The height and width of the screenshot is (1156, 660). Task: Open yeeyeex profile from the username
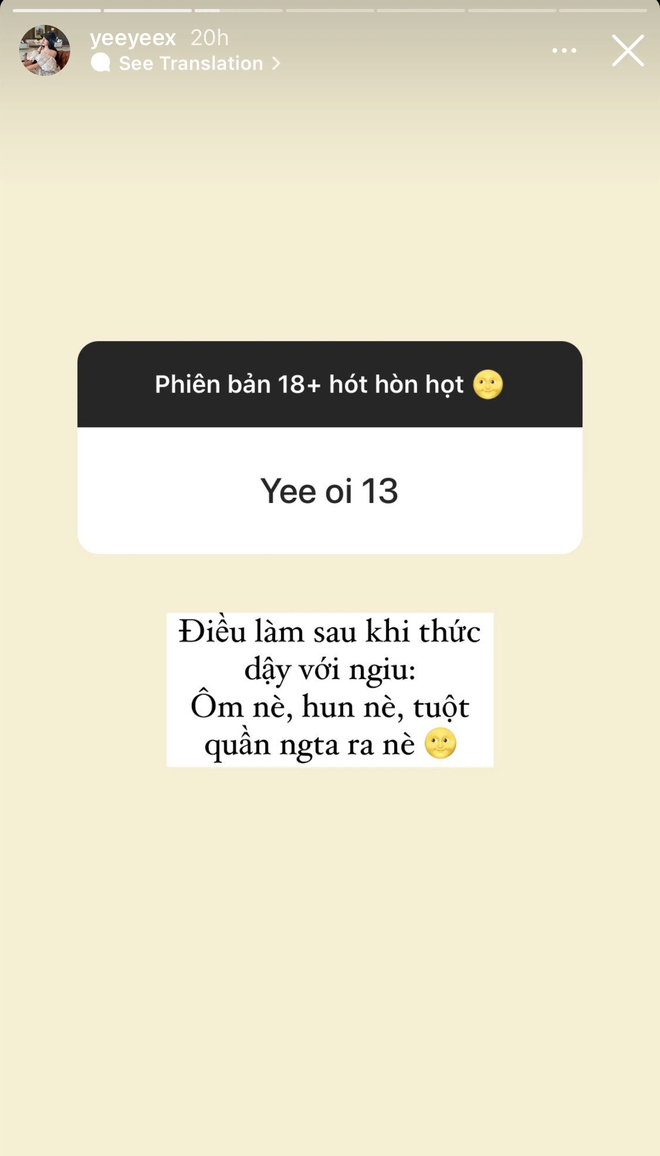(x=133, y=38)
